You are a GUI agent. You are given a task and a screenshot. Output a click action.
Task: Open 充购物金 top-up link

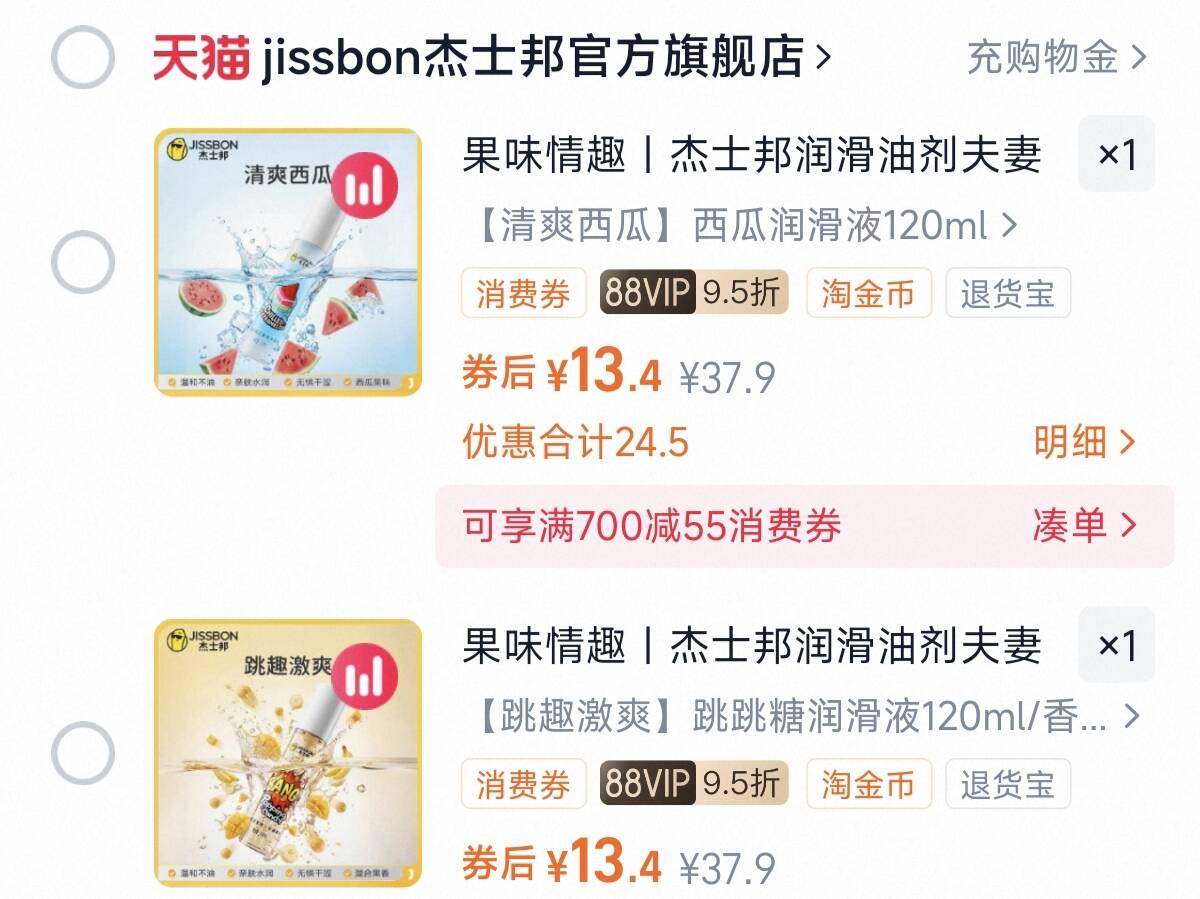tap(1056, 57)
